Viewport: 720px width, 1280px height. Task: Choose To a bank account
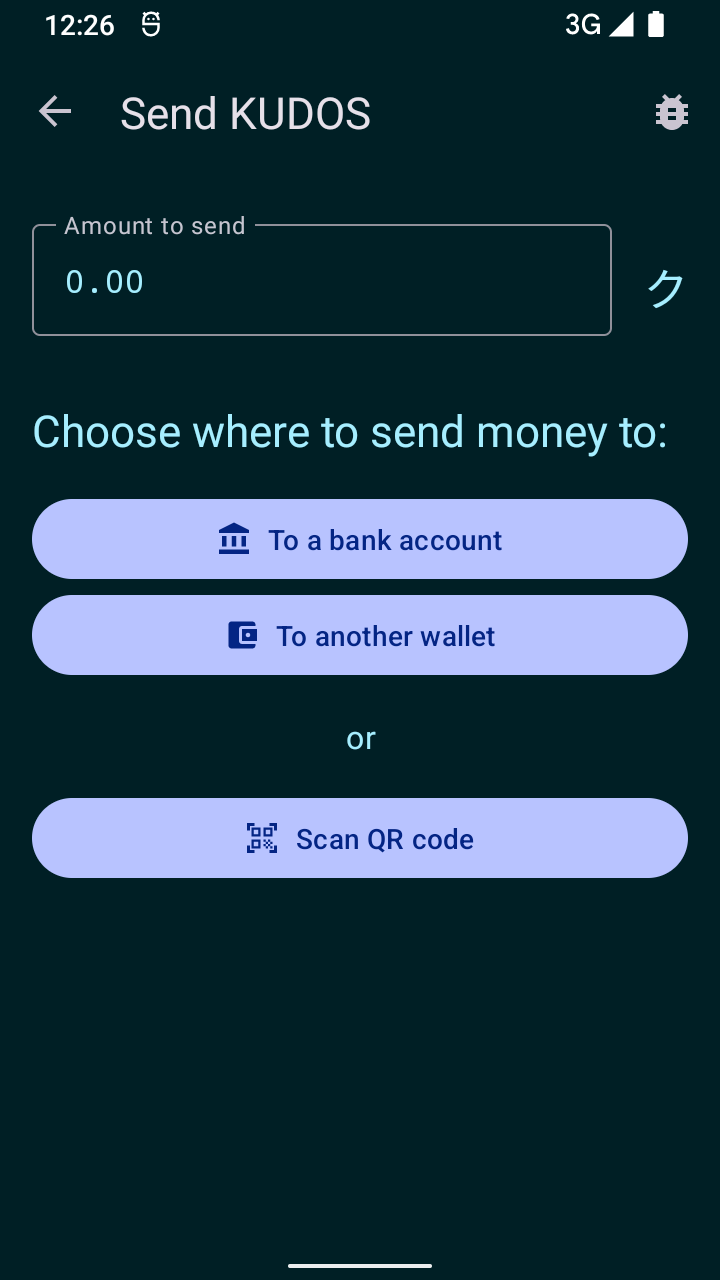click(360, 540)
